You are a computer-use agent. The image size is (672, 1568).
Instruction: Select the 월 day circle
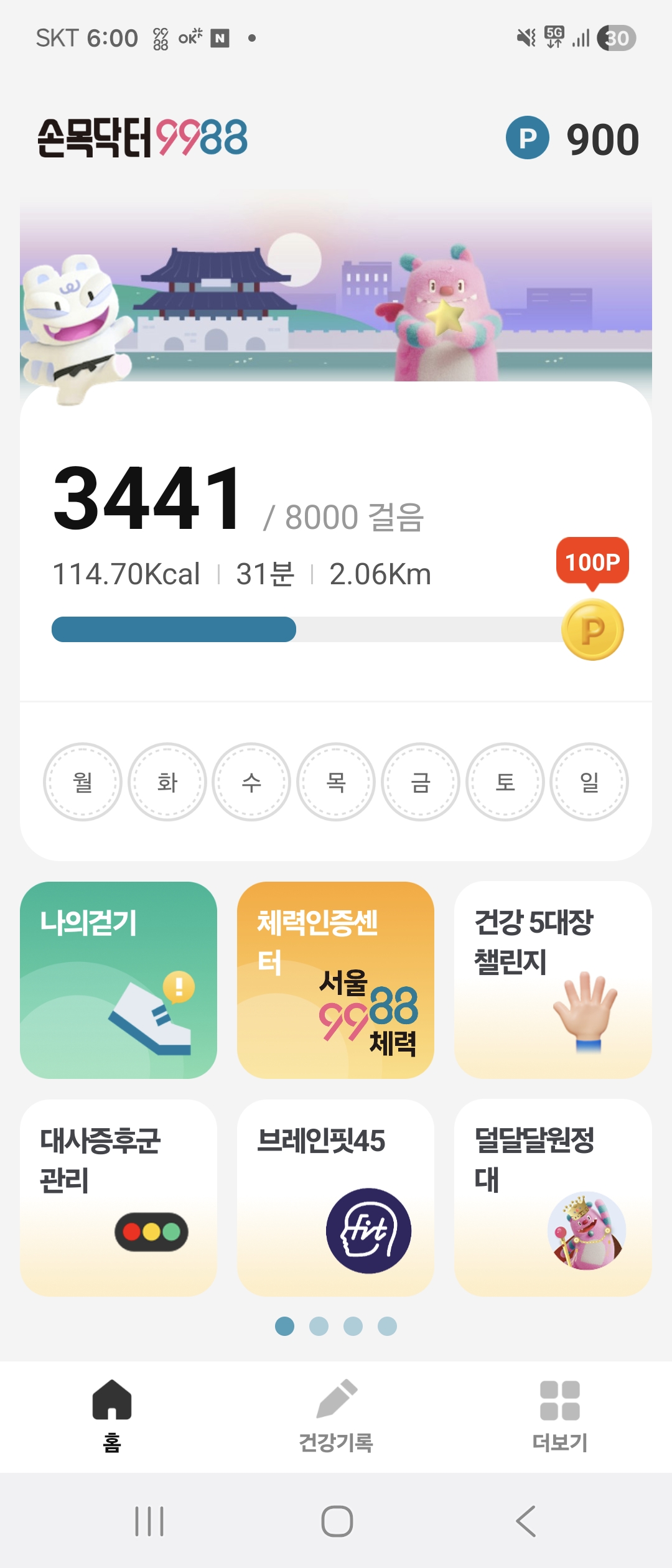point(82,782)
